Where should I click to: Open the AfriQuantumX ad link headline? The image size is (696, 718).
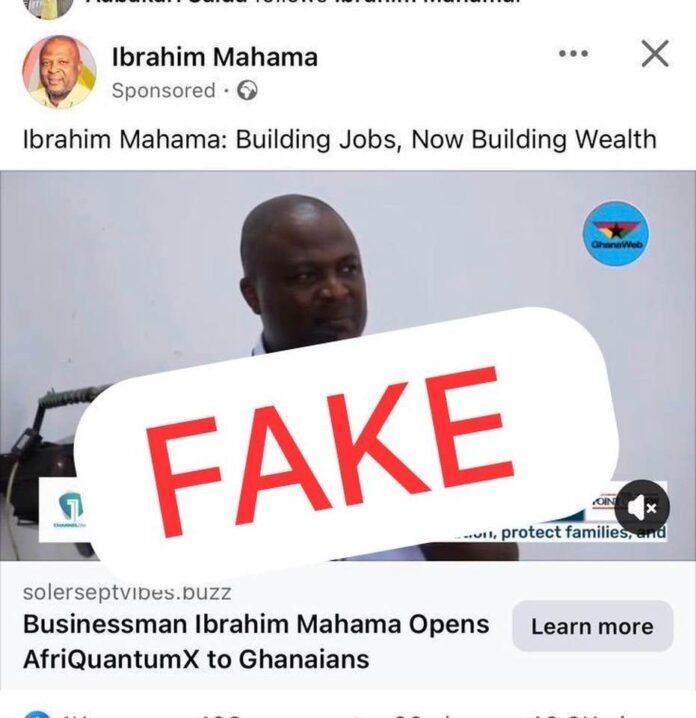(256, 641)
